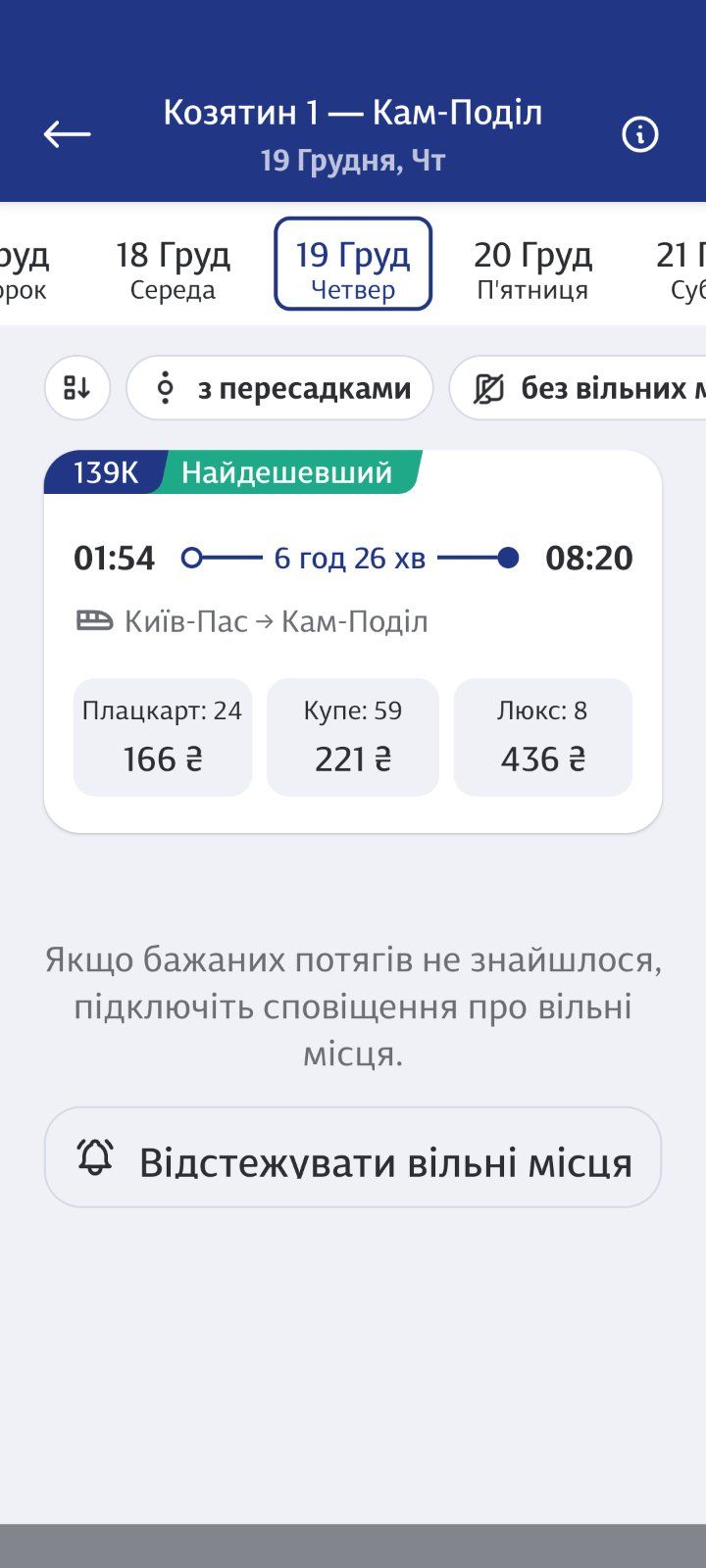
Task: Select the Люкс 436 ₴ fare
Action: (x=542, y=737)
